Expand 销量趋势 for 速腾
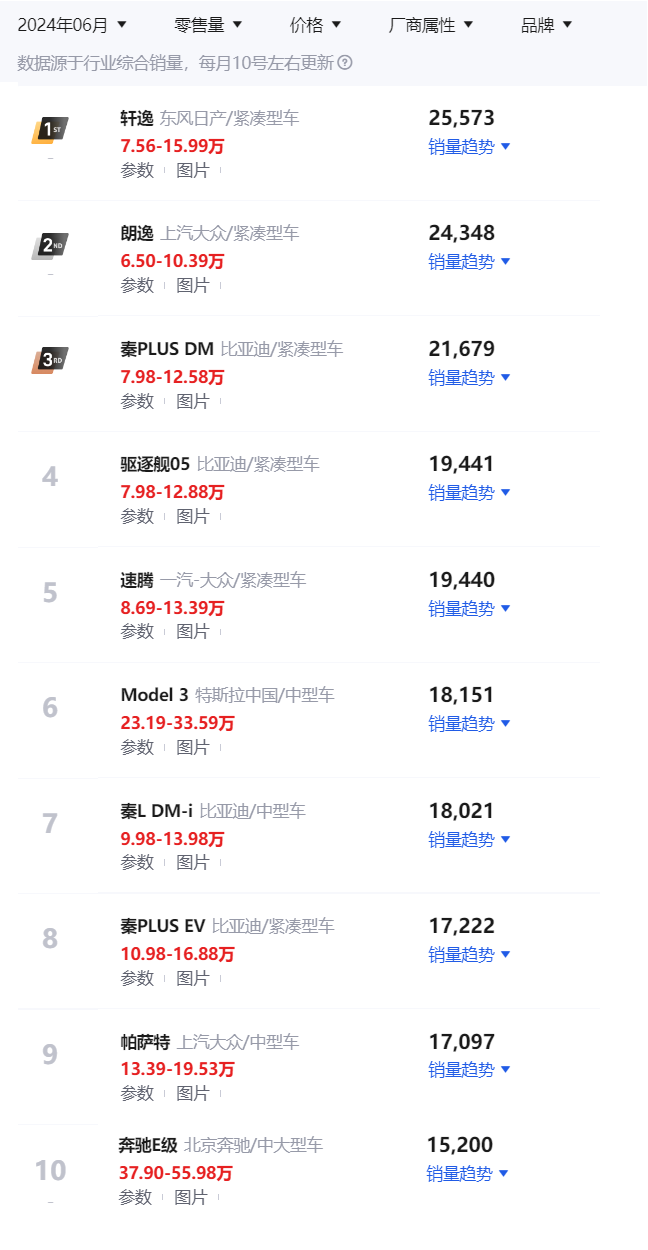 [469, 608]
